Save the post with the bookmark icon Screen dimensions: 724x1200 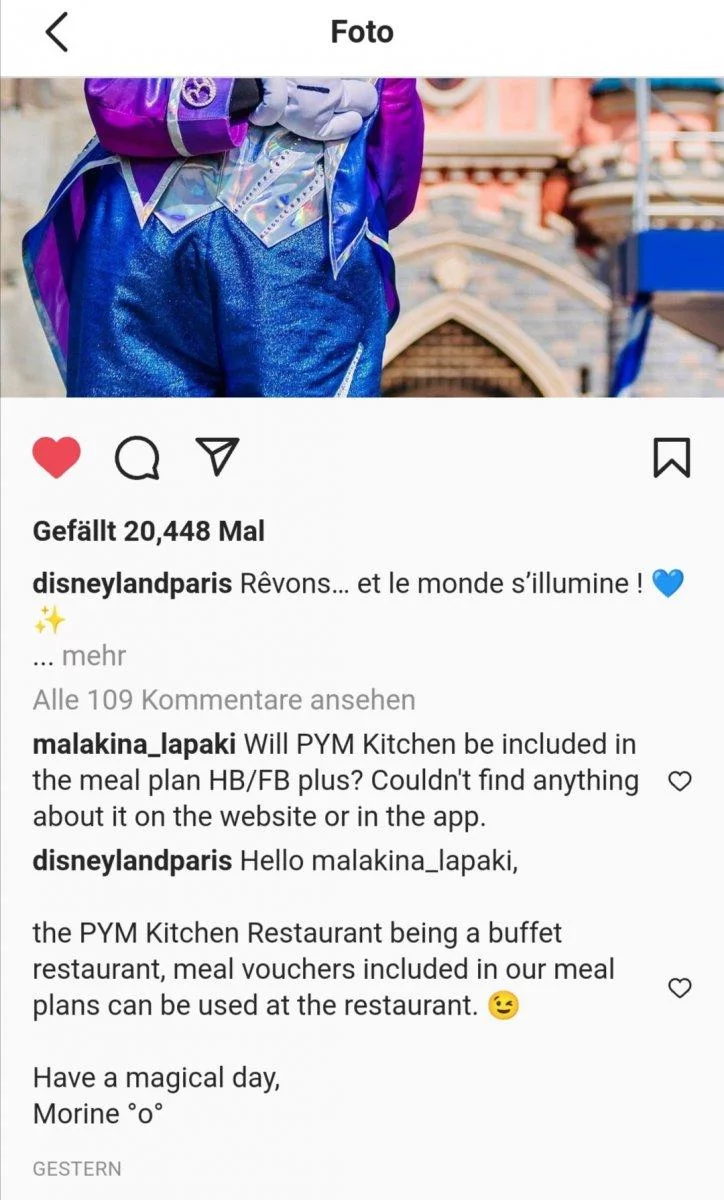click(670, 458)
